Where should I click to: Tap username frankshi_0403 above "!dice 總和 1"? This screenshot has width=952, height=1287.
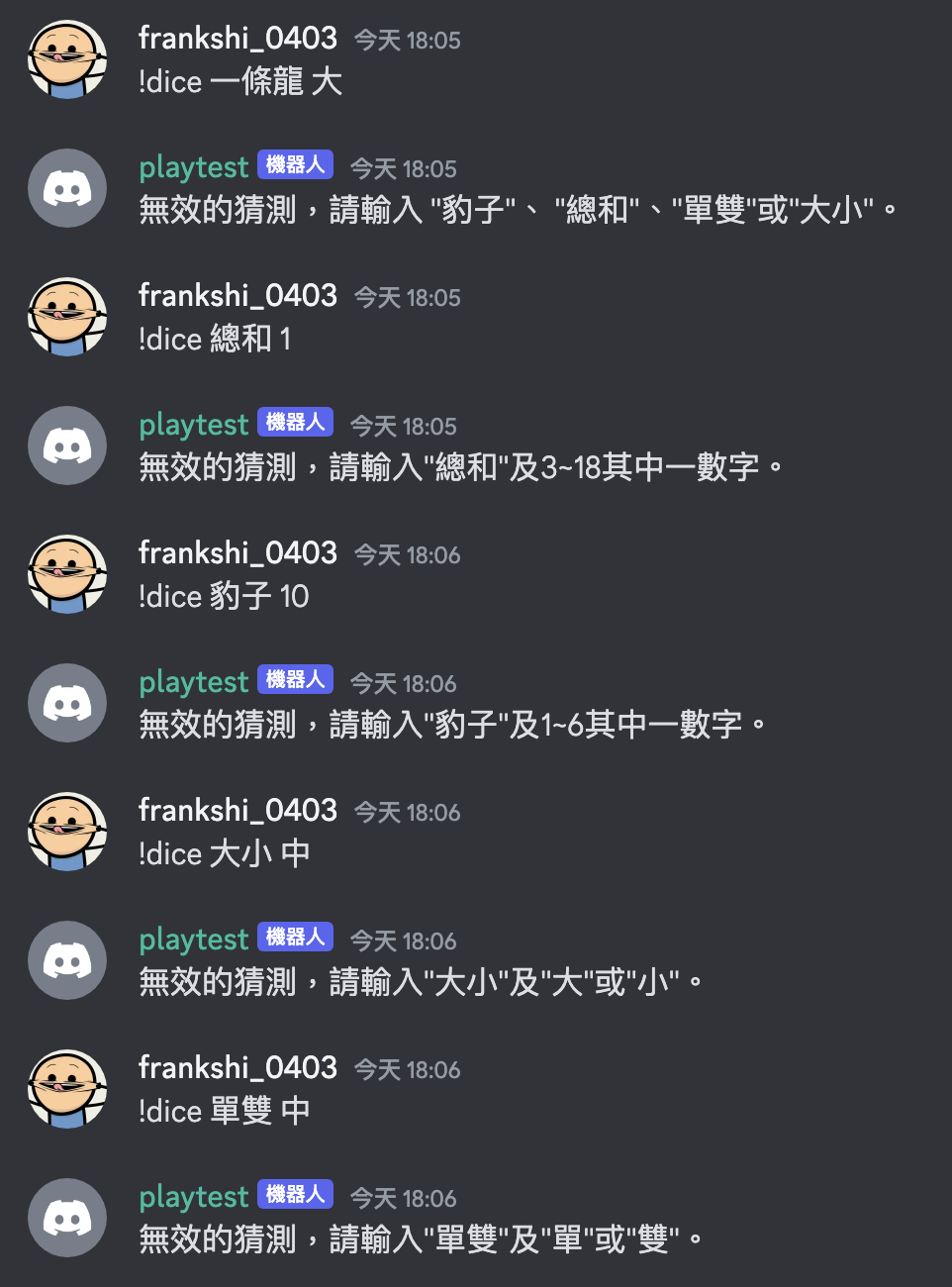(x=238, y=295)
